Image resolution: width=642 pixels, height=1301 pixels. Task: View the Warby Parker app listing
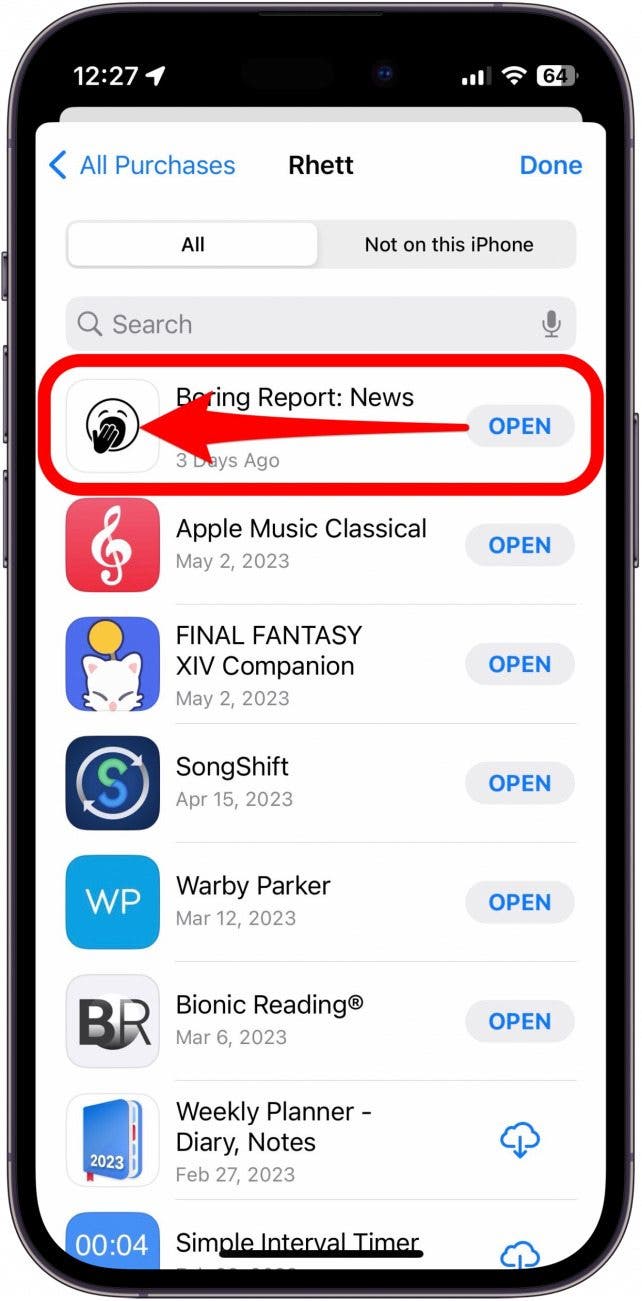click(253, 887)
